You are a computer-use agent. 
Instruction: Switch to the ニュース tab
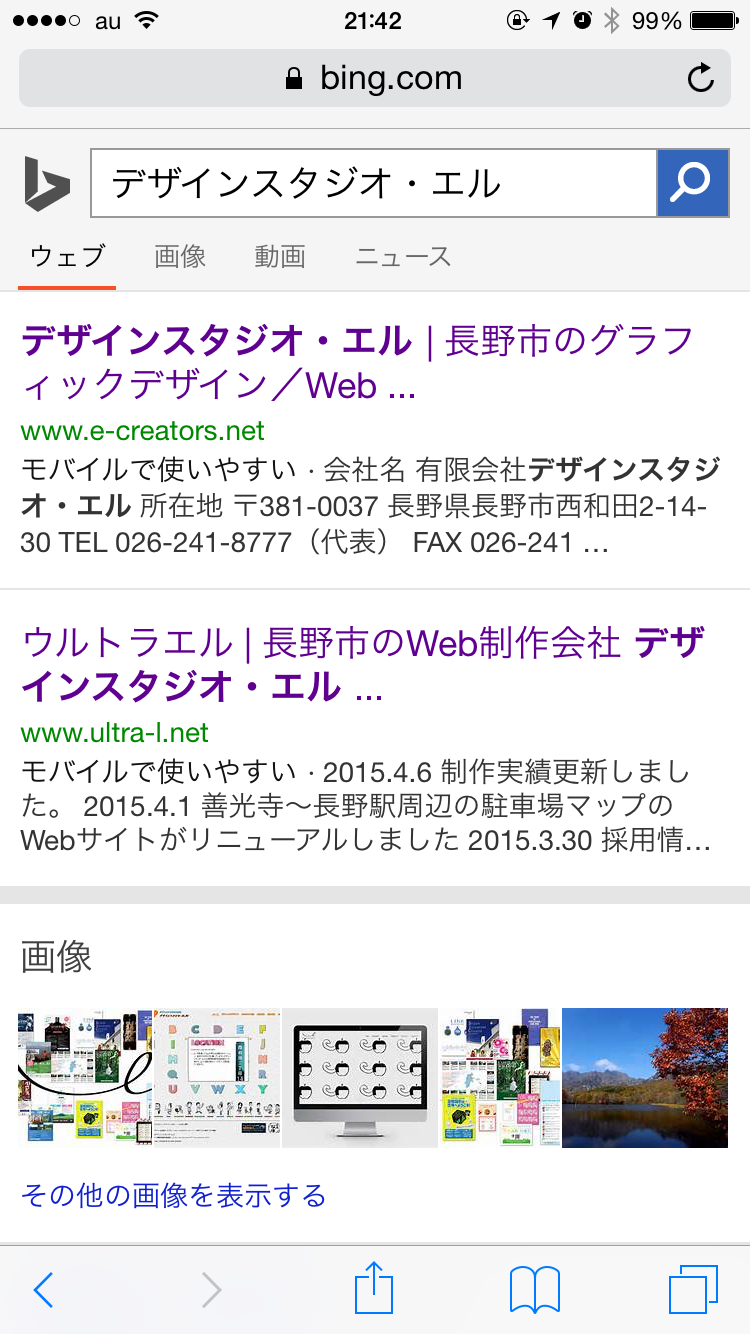[403, 256]
